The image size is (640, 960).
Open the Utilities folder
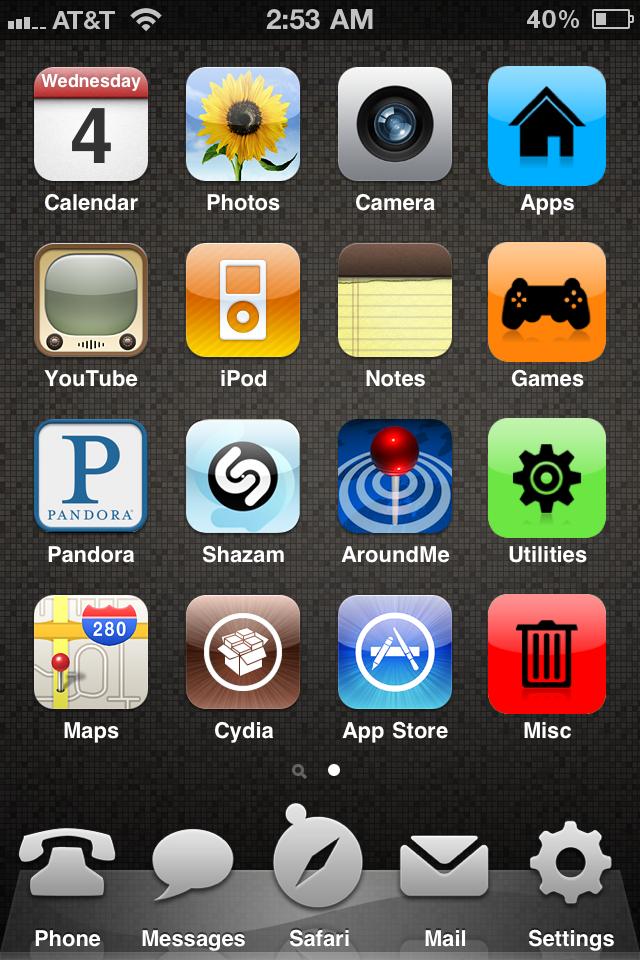point(547,477)
